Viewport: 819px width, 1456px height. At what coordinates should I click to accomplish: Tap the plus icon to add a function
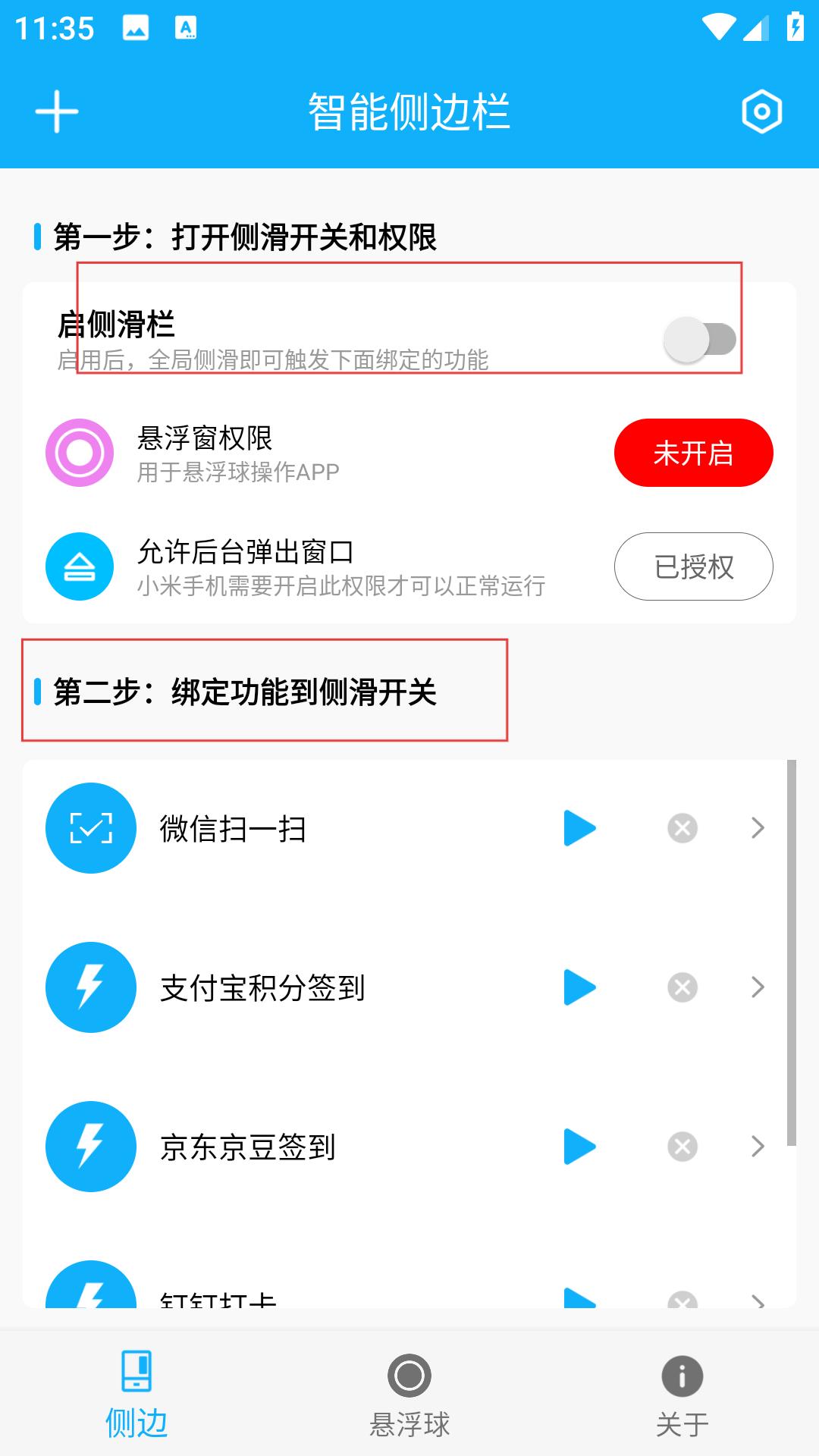coord(57,112)
